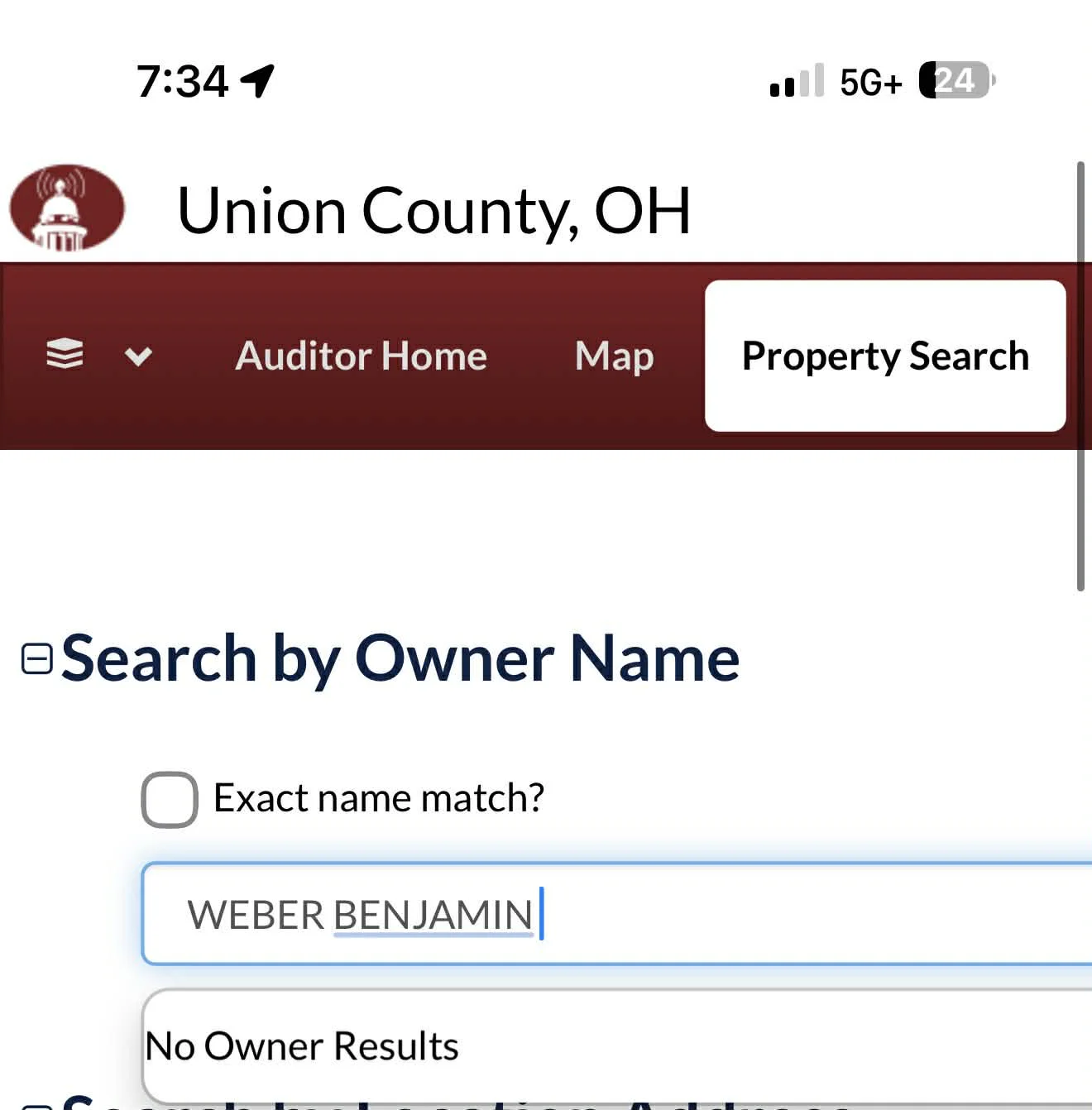Open the layers dropdown menu

[x=98, y=356]
